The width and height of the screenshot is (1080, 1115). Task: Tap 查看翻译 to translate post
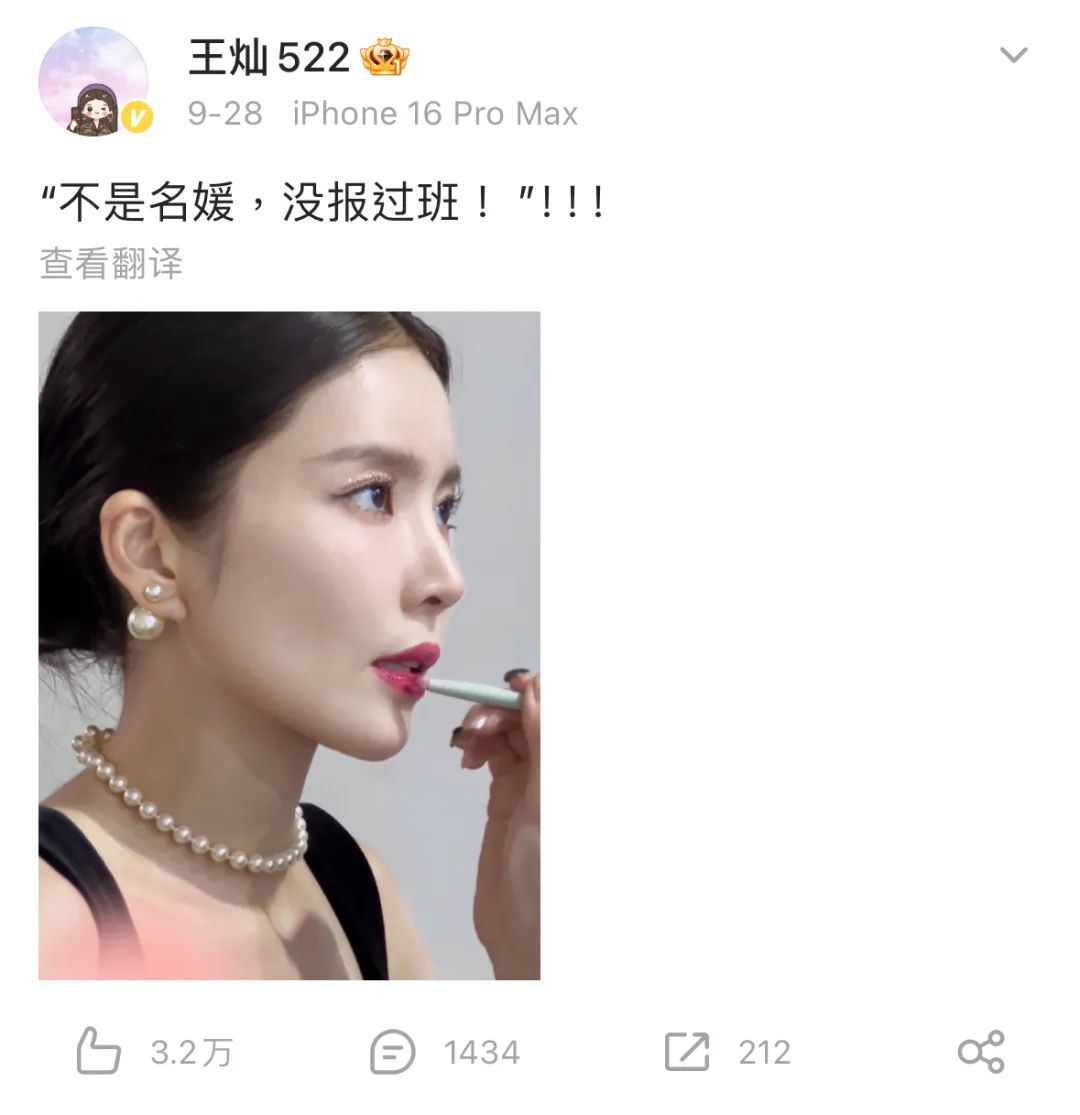pyautogui.click(x=111, y=264)
